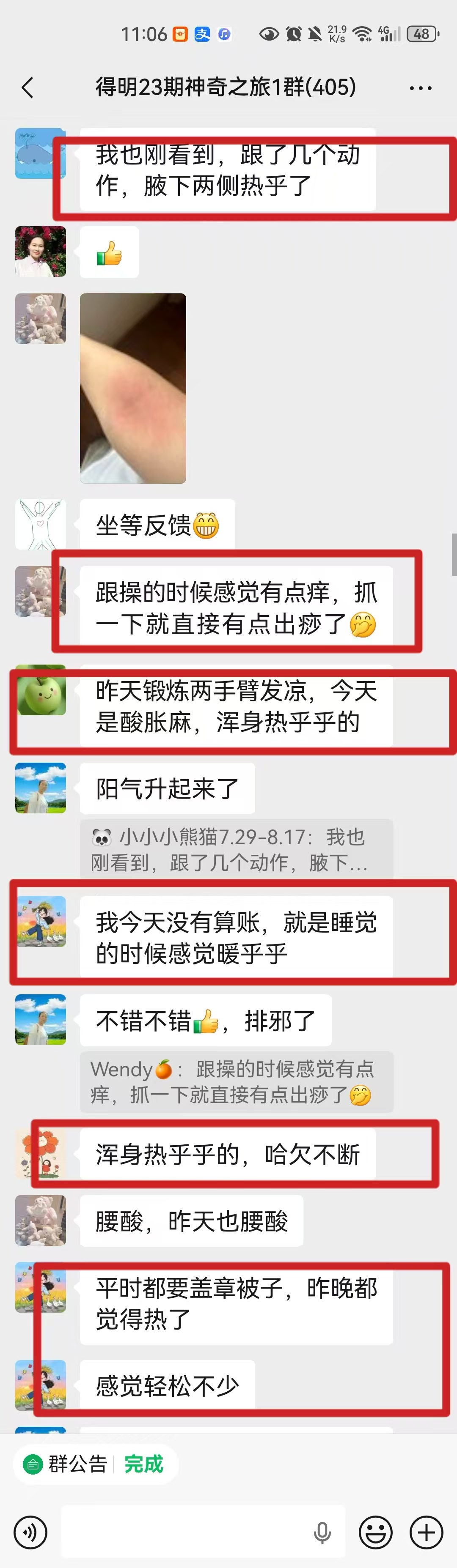Open the emoji sticker panel
Image resolution: width=457 pixels, height=1568 pixels.
click(375, 1532)
